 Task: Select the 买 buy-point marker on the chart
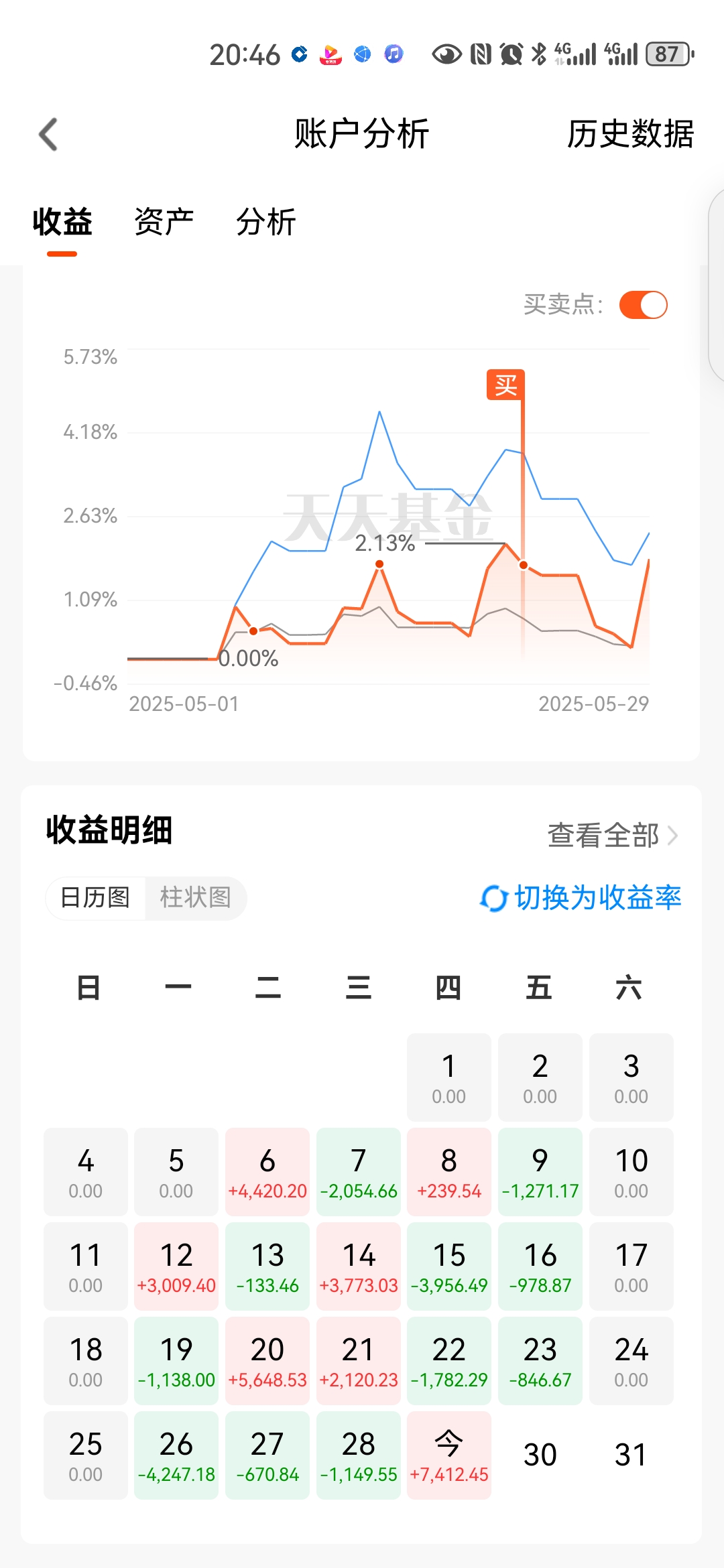[x=507, y=384]
